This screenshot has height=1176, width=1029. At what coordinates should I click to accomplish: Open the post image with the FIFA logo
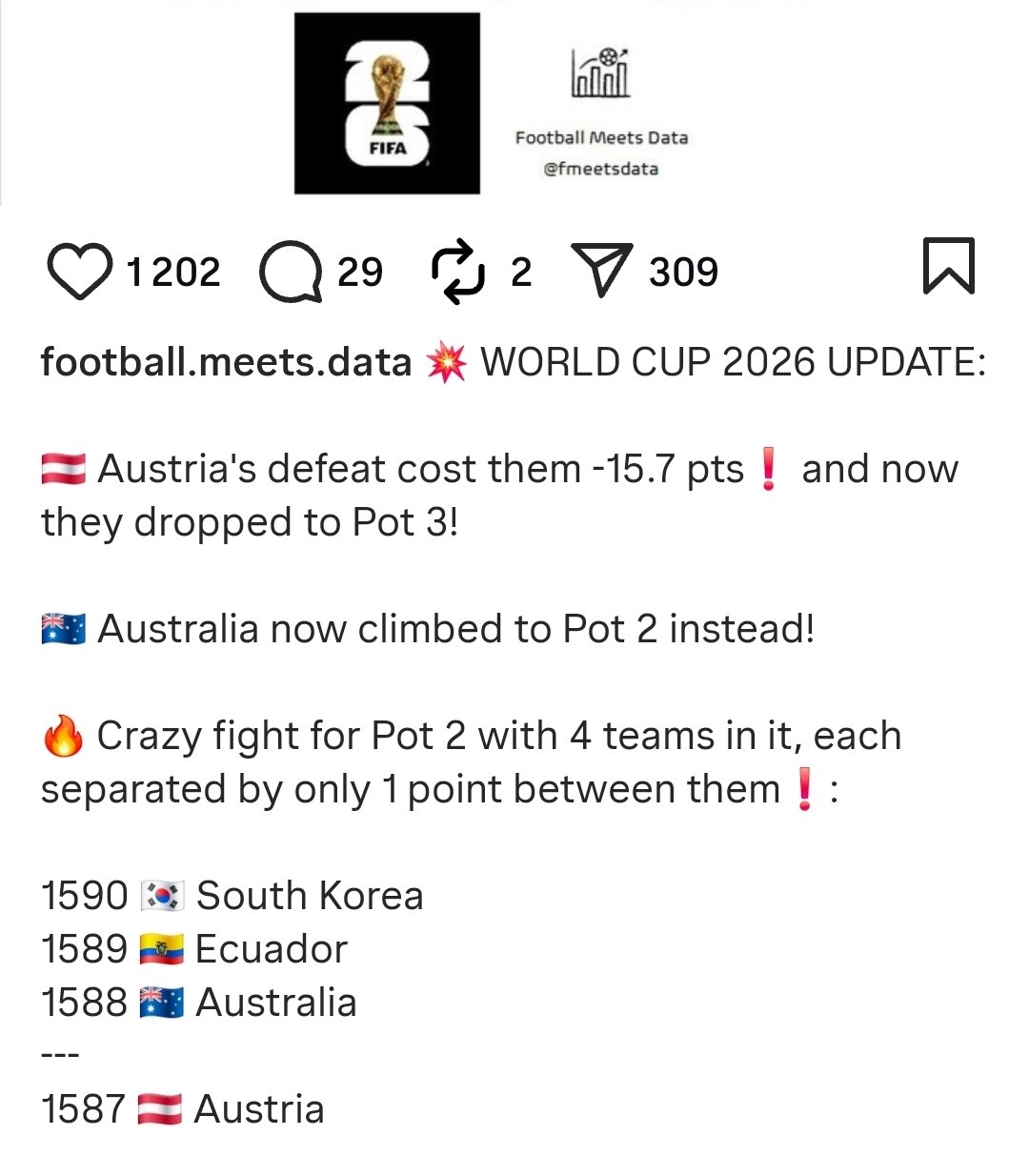click(387, 103)
